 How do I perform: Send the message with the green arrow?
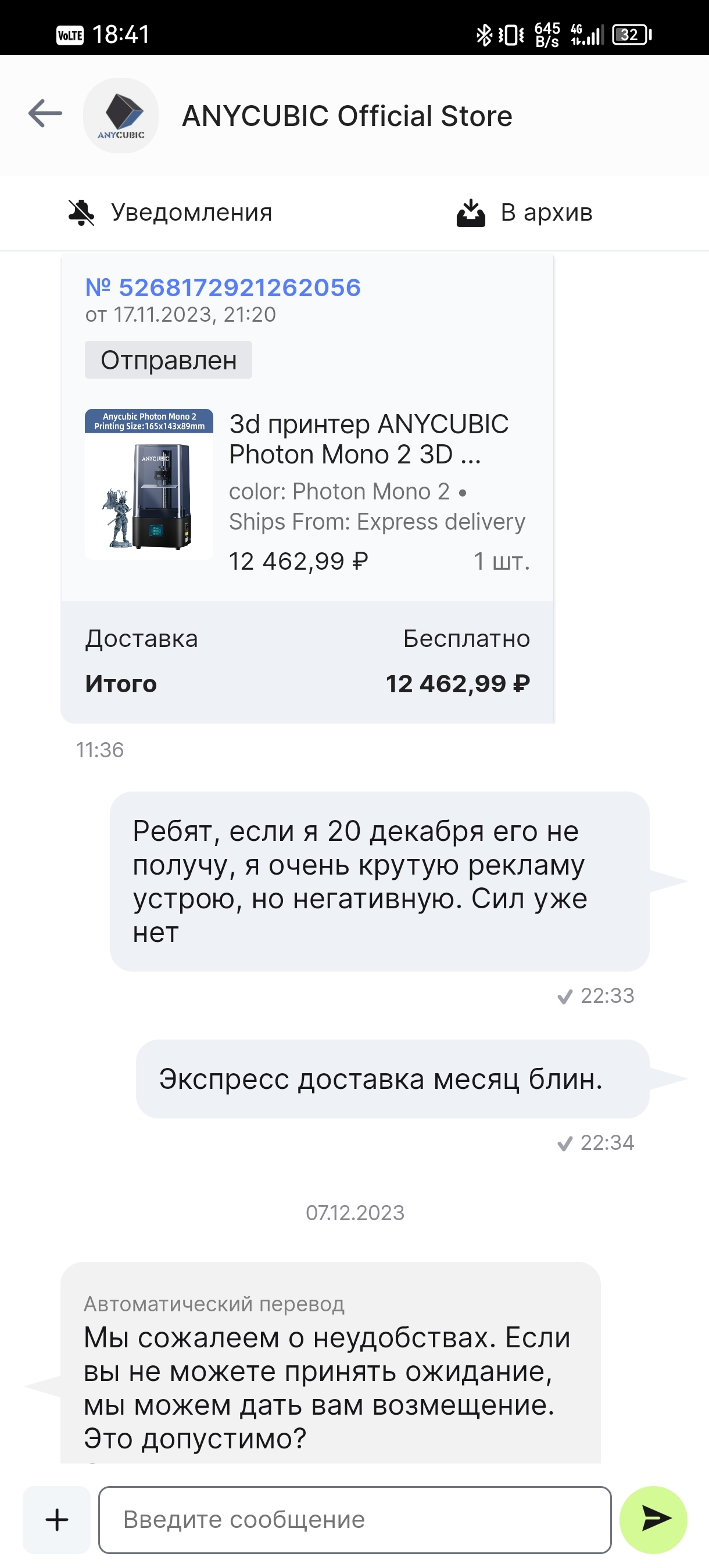tap(653, 1519)
